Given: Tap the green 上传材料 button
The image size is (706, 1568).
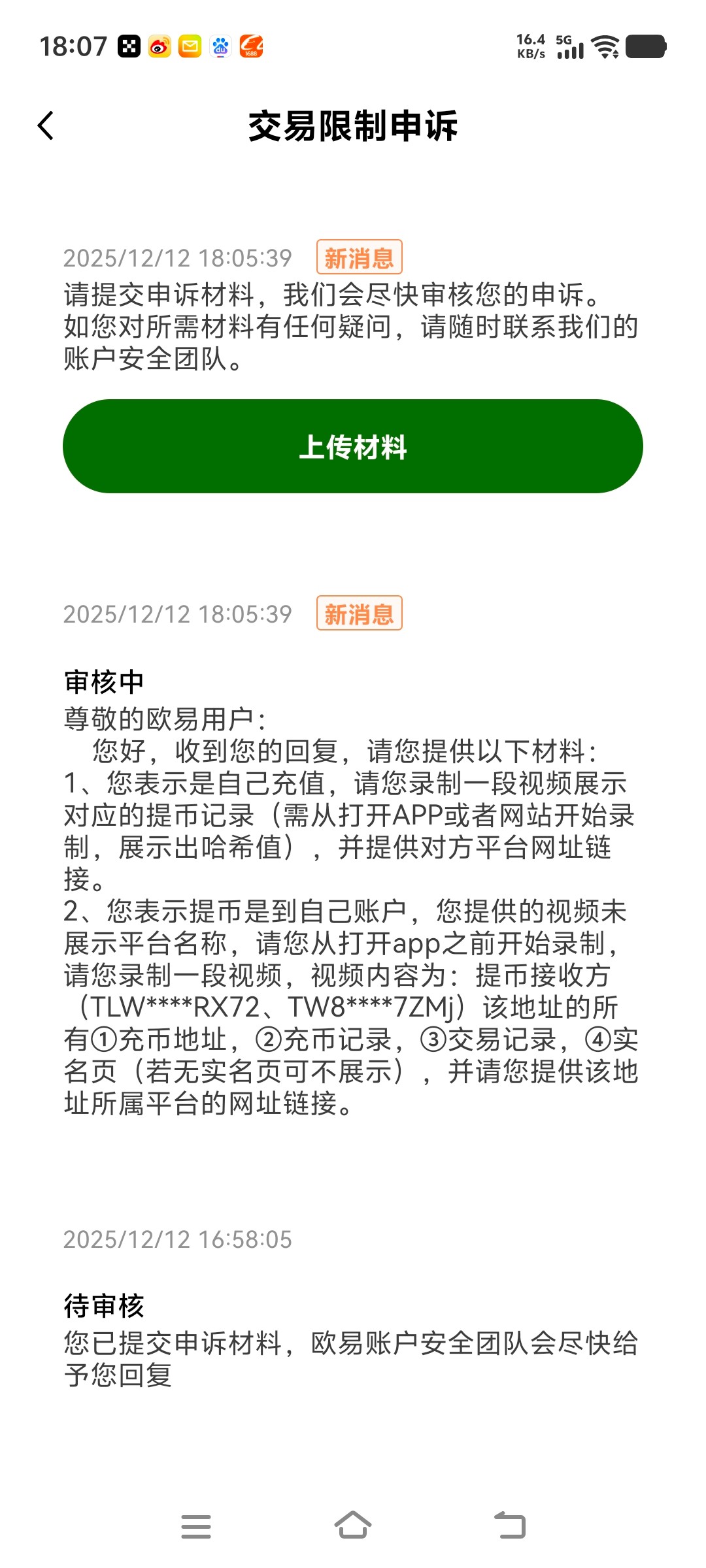Looking at the screenshot, I should pos(353,446).
